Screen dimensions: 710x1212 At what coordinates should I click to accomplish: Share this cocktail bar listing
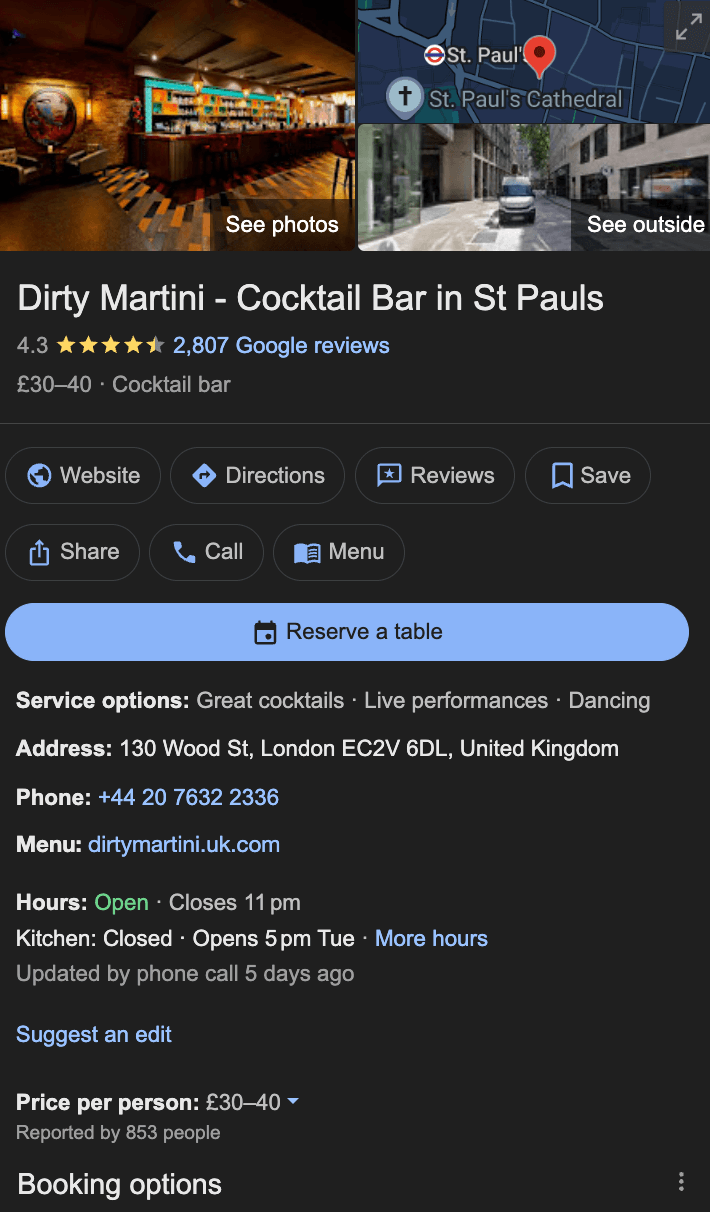pyautogui.click(x=73, y=552)
